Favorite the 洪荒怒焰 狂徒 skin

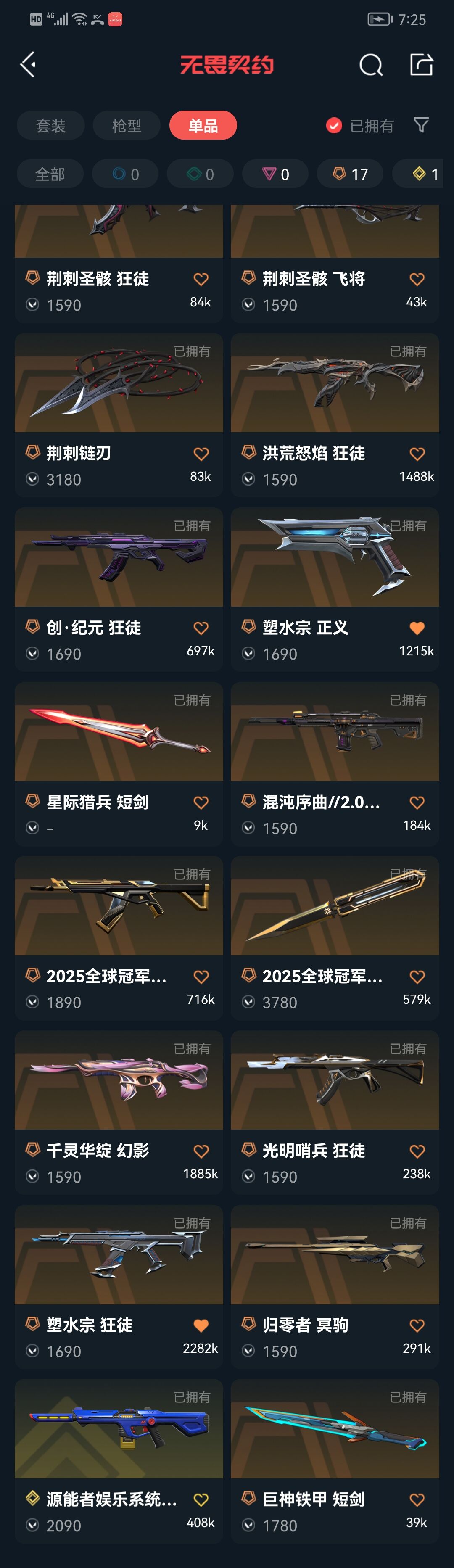tap(417, 454)
